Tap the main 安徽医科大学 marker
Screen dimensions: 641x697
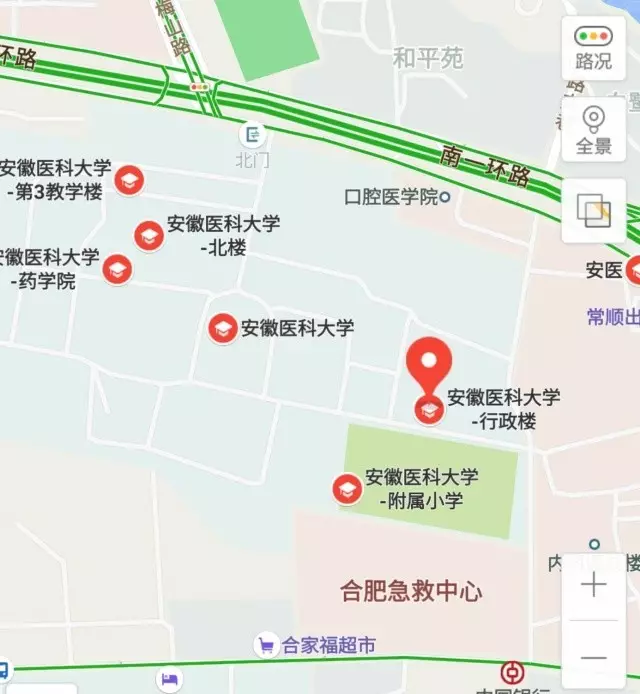pos(222,328)
